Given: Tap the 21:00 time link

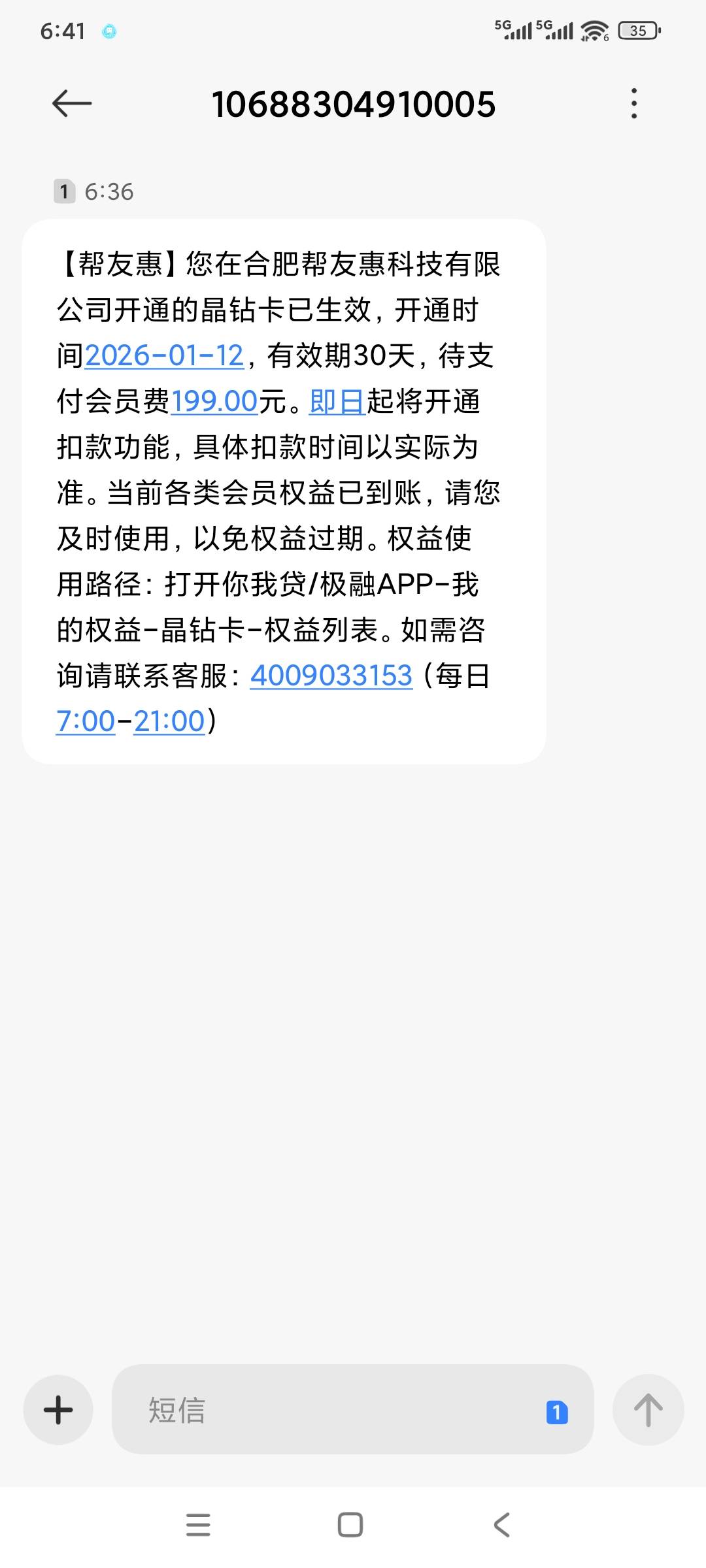Looking at the screenshot, I should point(169,721).
